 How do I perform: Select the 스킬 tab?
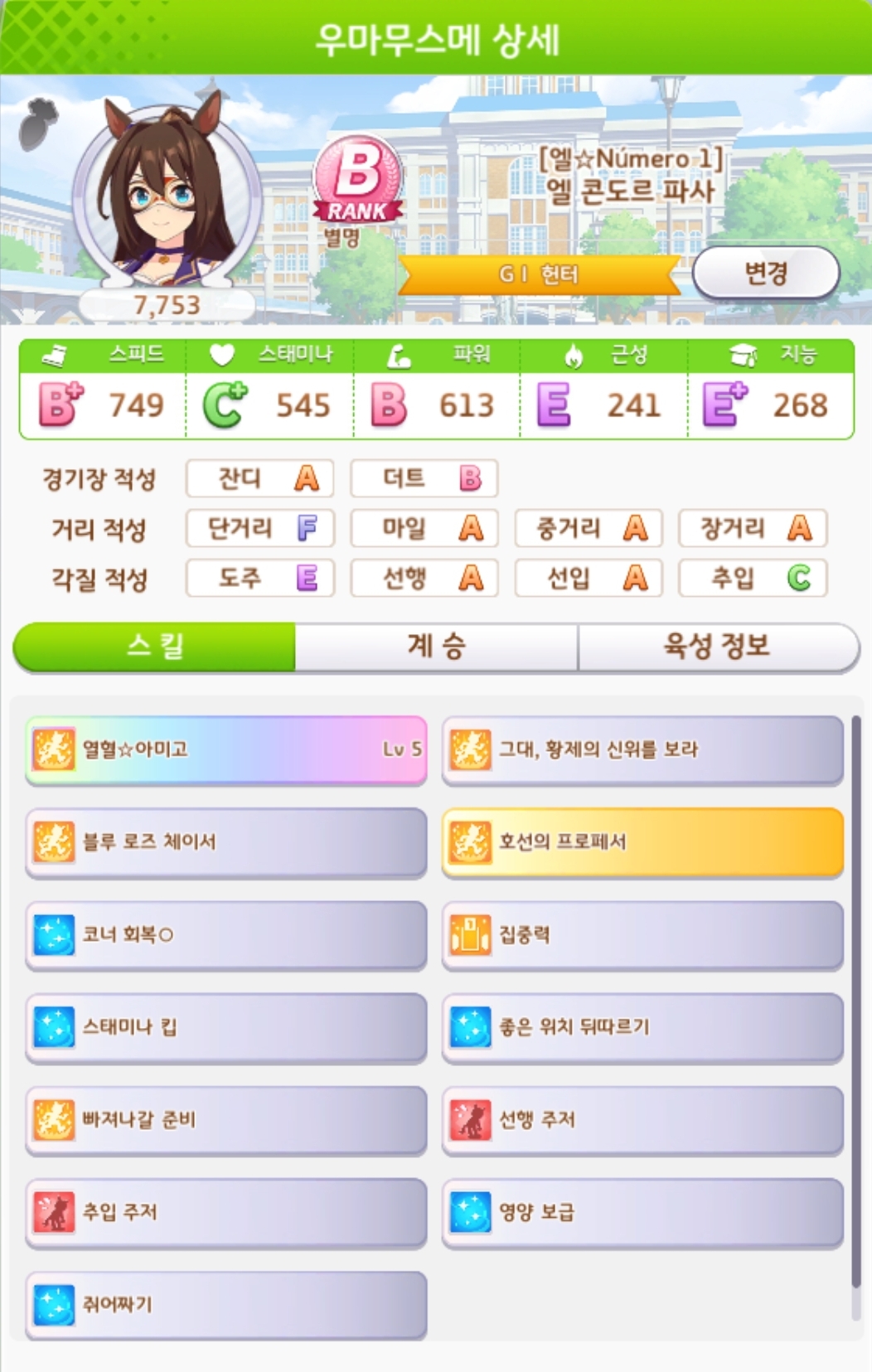tap(155, 646)
